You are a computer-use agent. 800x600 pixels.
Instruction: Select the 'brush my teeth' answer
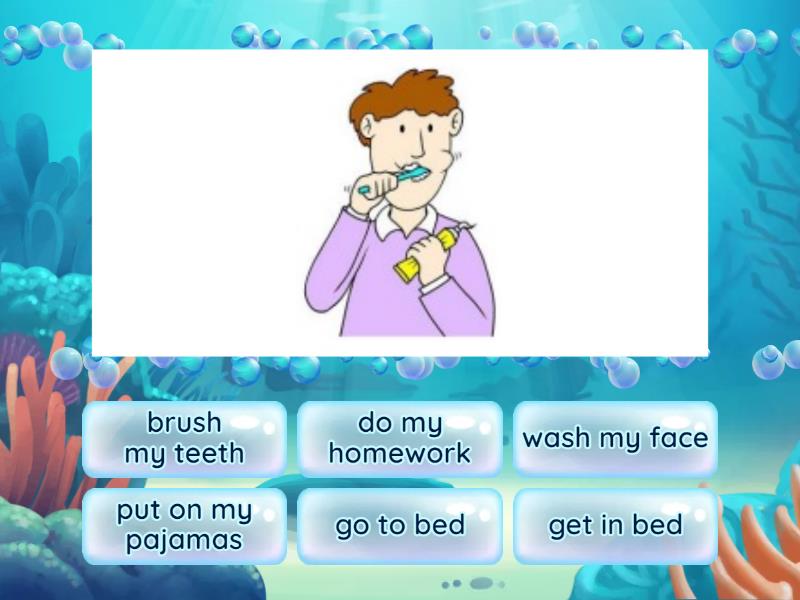click(184, 438)
